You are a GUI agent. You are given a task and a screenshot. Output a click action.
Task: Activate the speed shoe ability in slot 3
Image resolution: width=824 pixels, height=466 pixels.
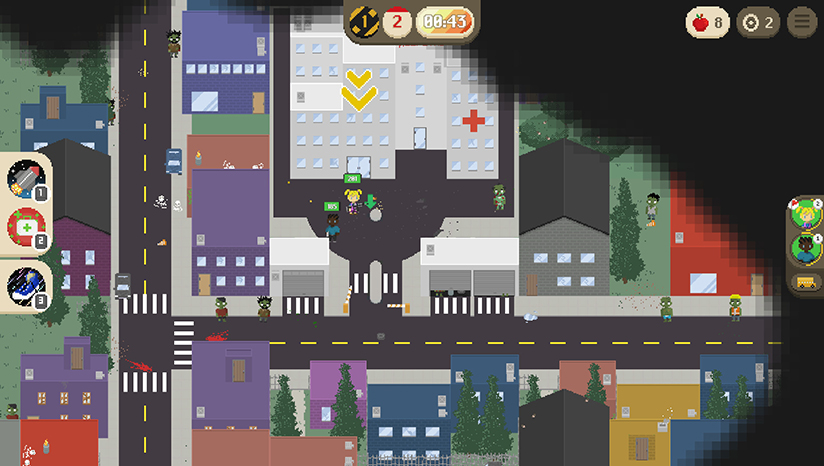coord(23,284)
